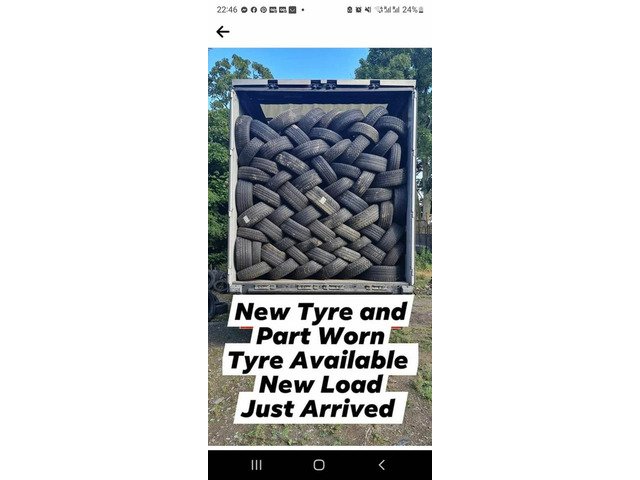Open the recent apps view

(257, 465)
